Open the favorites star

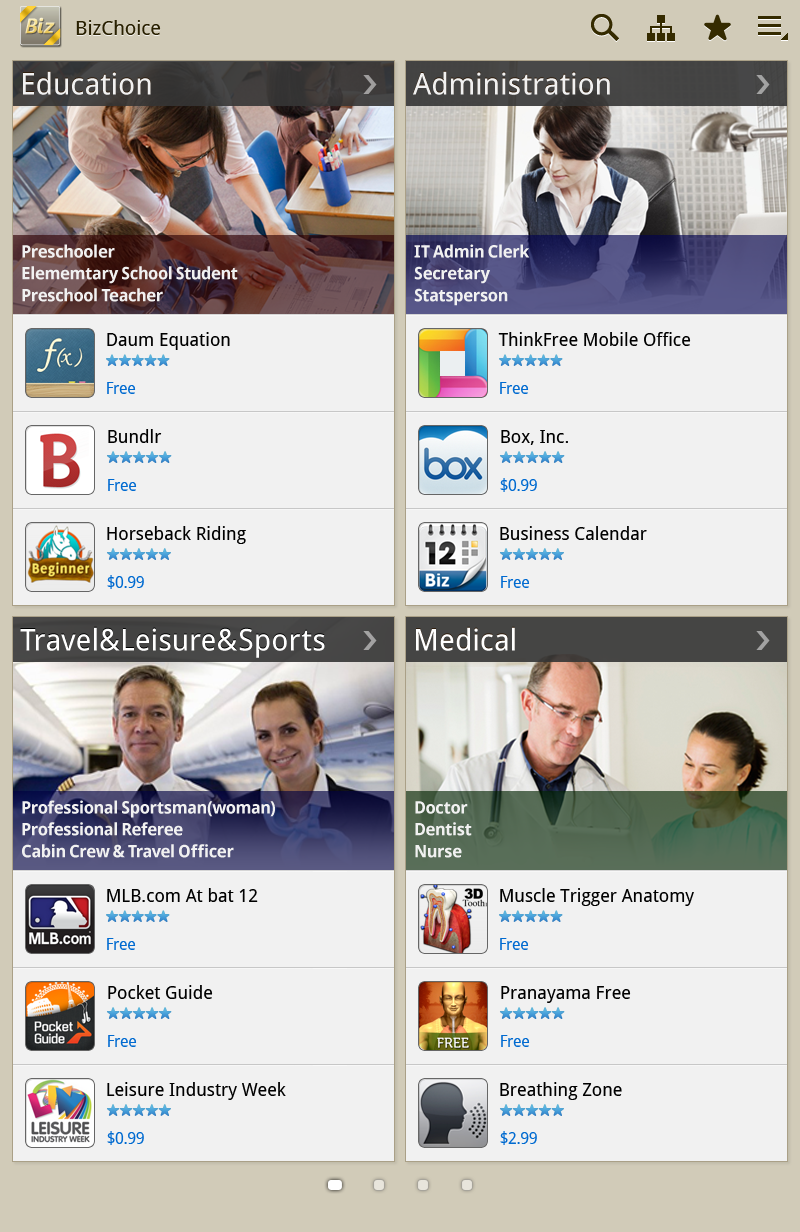point(717,28)
